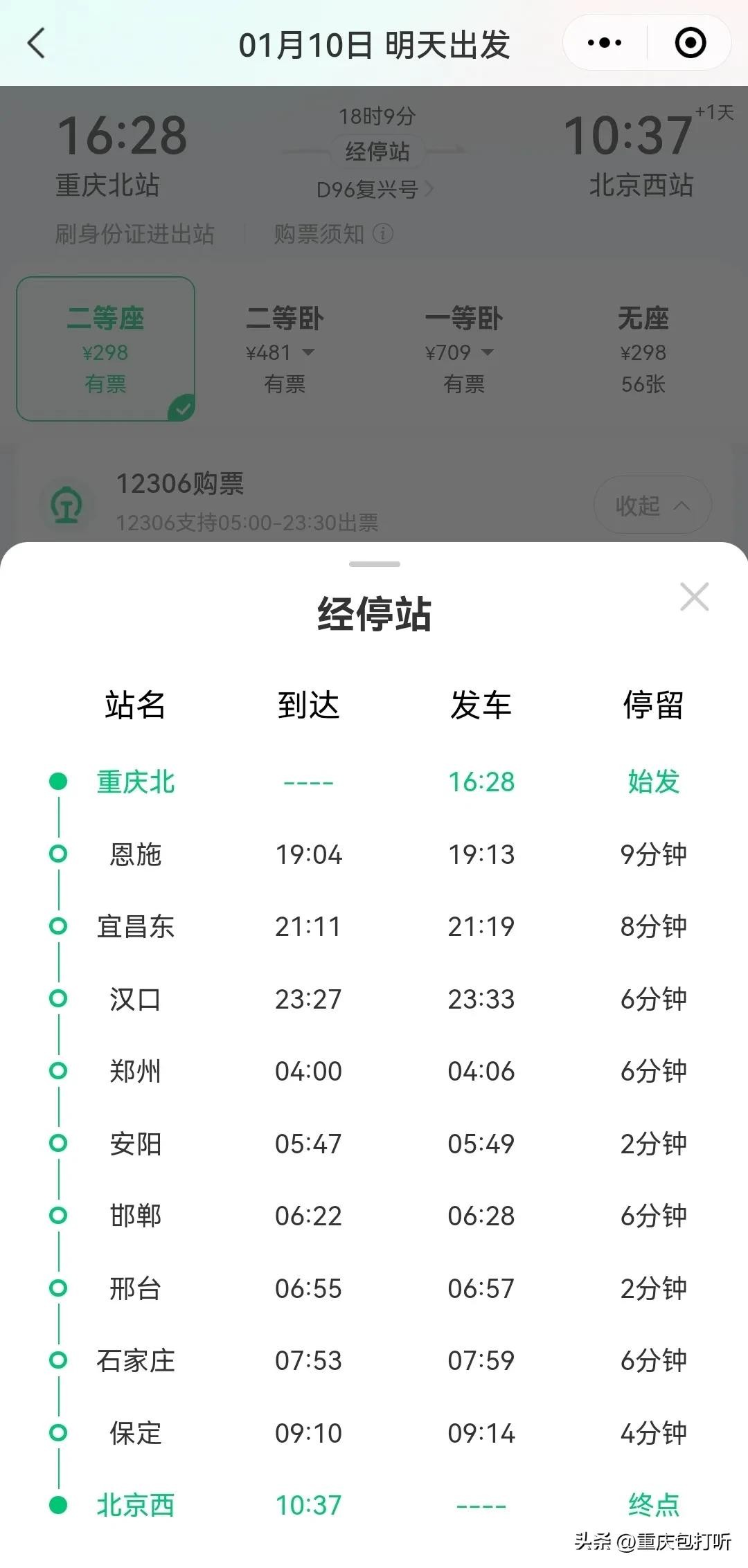Go back using the top-left arrow

point(37,44)
